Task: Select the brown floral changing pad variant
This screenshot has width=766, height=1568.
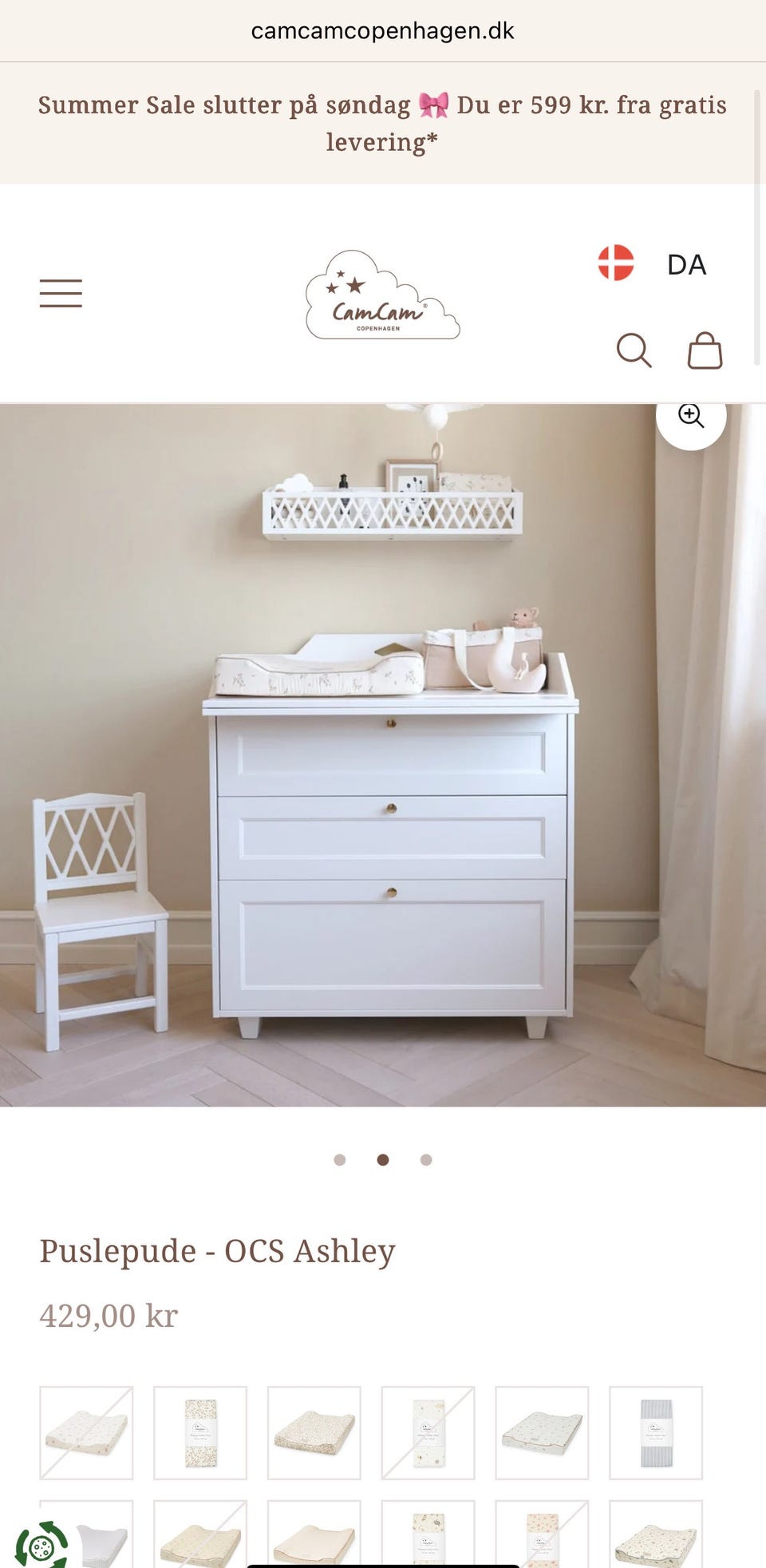Action: 314,1433
